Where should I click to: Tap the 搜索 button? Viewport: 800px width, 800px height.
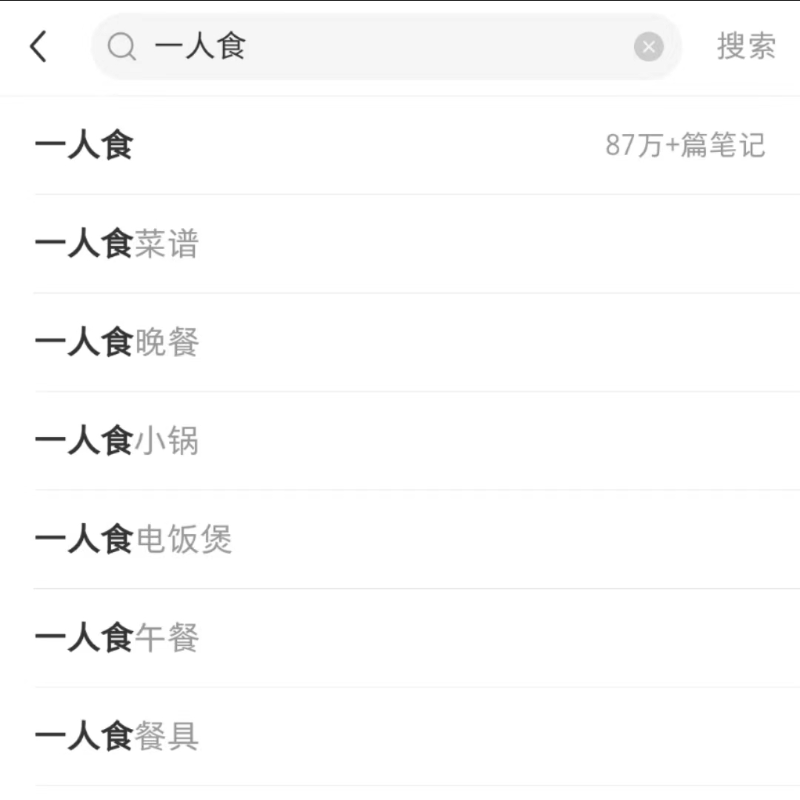click(746, 46)
